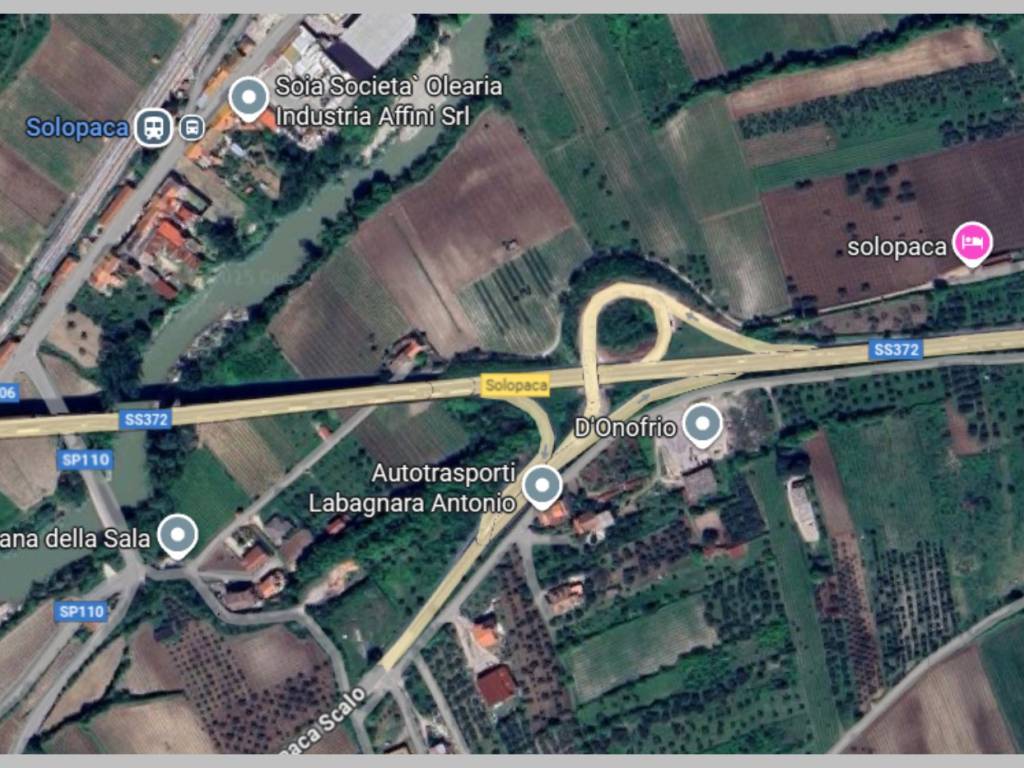
Task: Tap the pin labeled 'ana della Sala'
Action: [x=178, y=535]
